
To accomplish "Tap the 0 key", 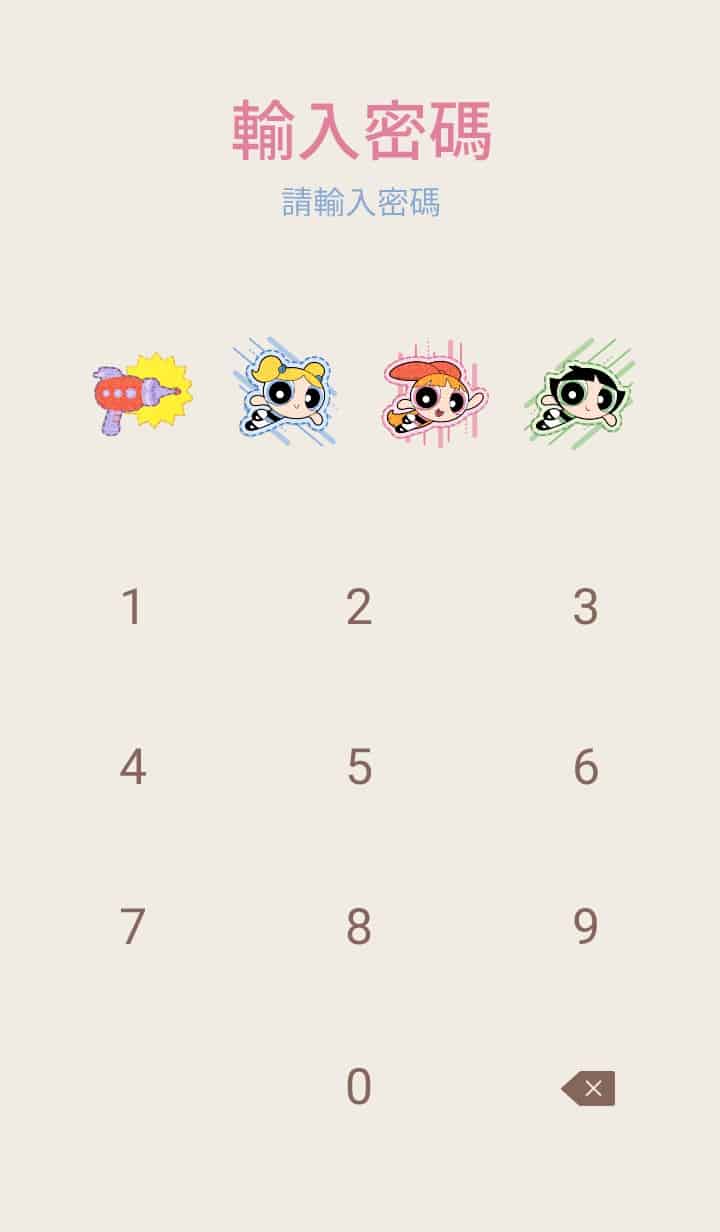I will coord(359,1087).
